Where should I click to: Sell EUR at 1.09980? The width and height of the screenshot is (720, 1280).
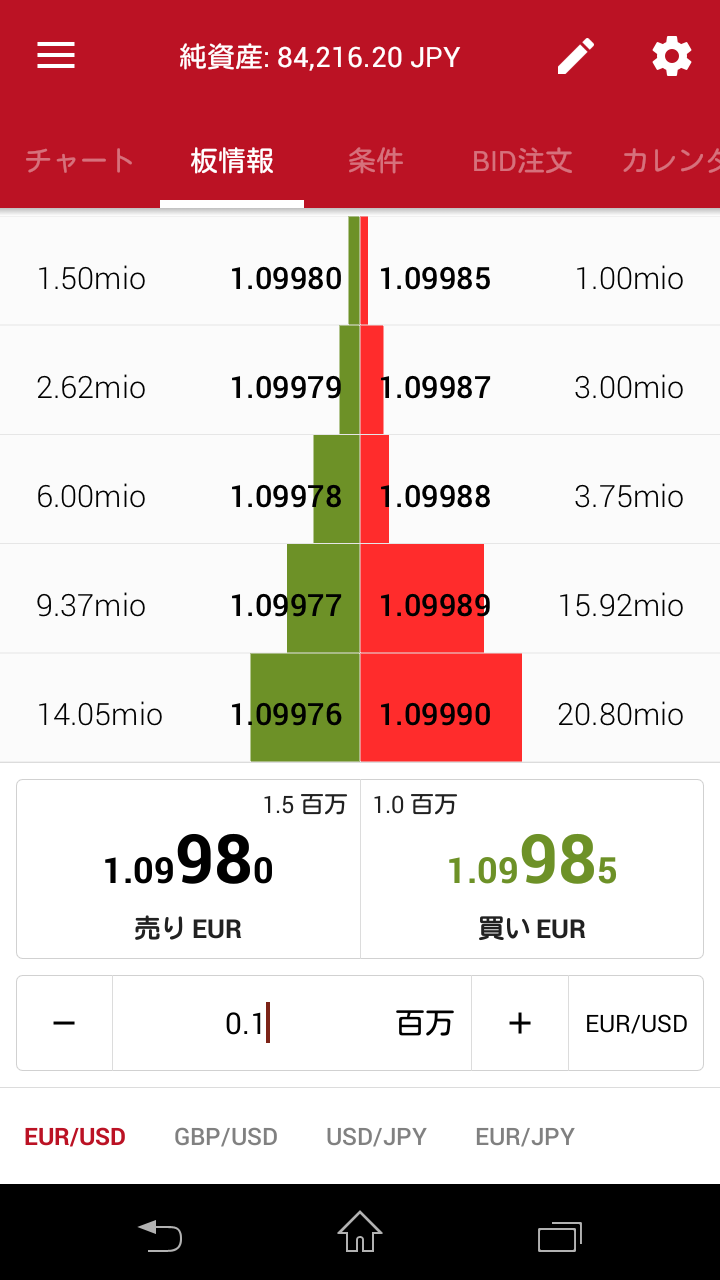188,869
